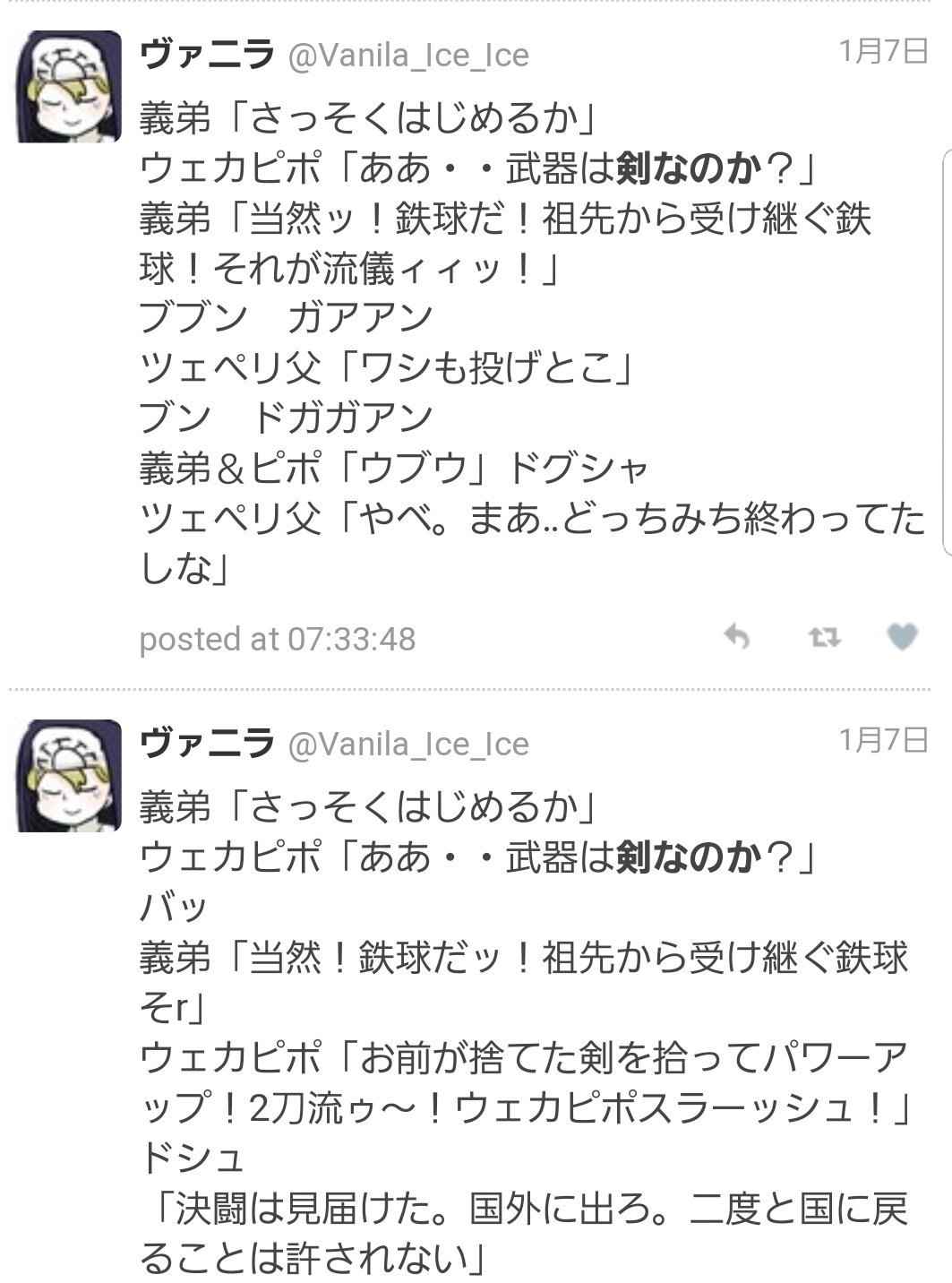This screenshot has height=1283, width=952.
Task: Open the posted at 07:33:48 timestamp link
Action: [x=278, y=639]
